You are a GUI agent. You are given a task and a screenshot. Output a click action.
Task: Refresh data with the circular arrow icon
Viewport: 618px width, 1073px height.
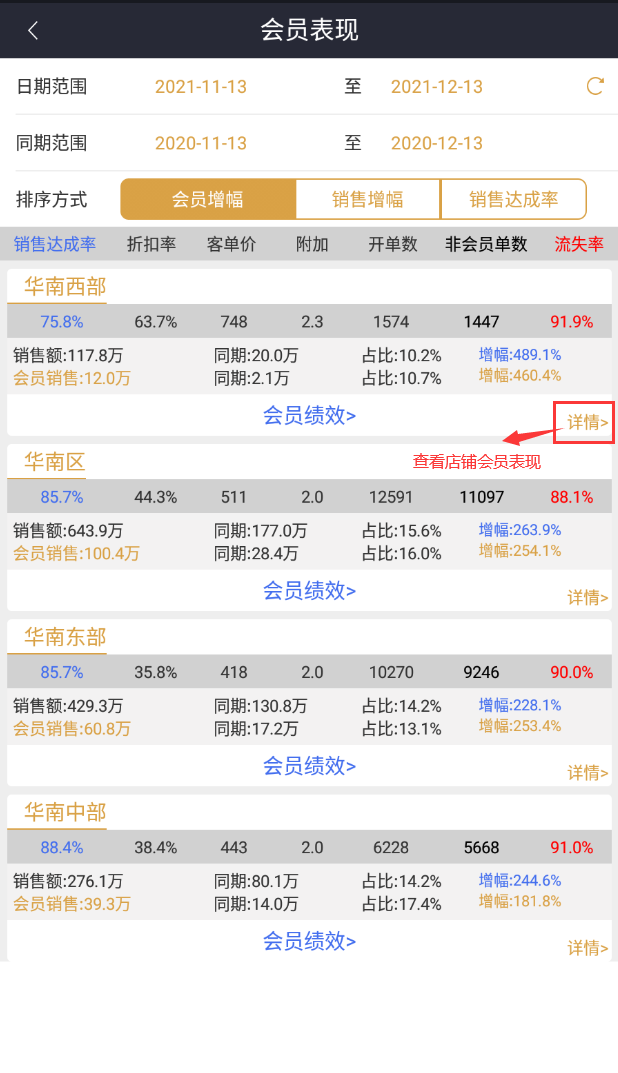595,86
